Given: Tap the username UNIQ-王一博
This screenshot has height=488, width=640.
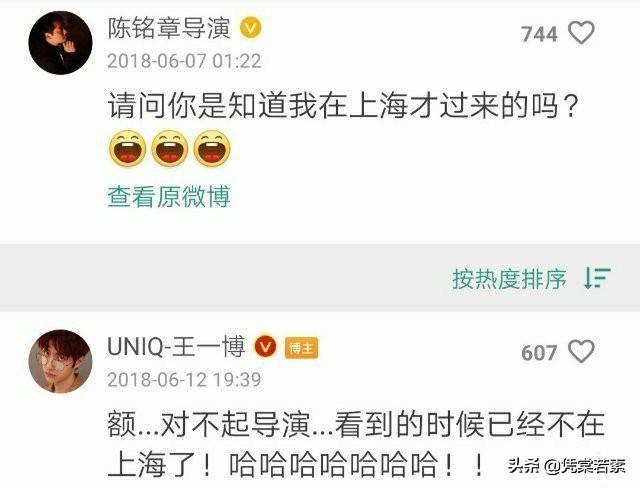Looking at the screenshot, I should (x=176, y=346).
